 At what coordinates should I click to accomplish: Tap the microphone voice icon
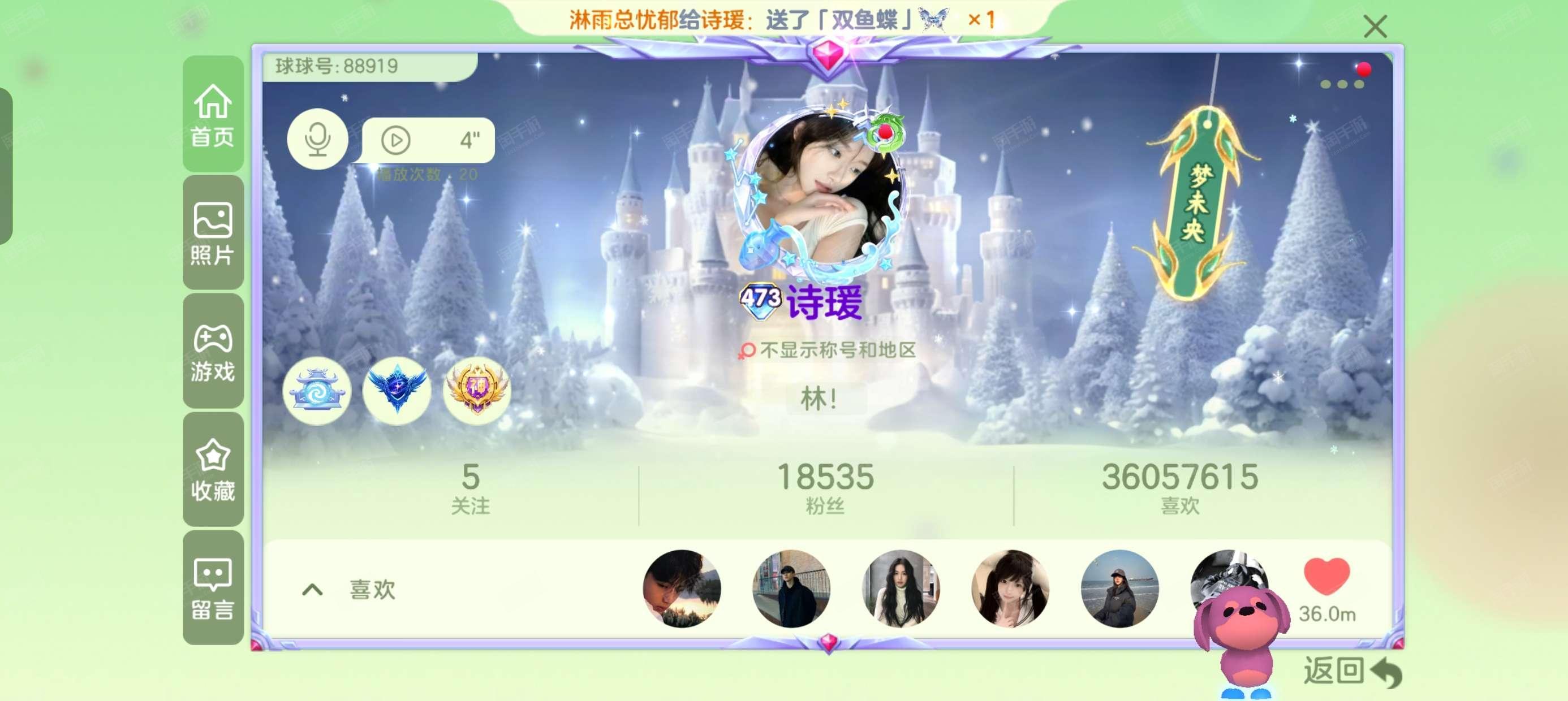[x=317, y=139]
